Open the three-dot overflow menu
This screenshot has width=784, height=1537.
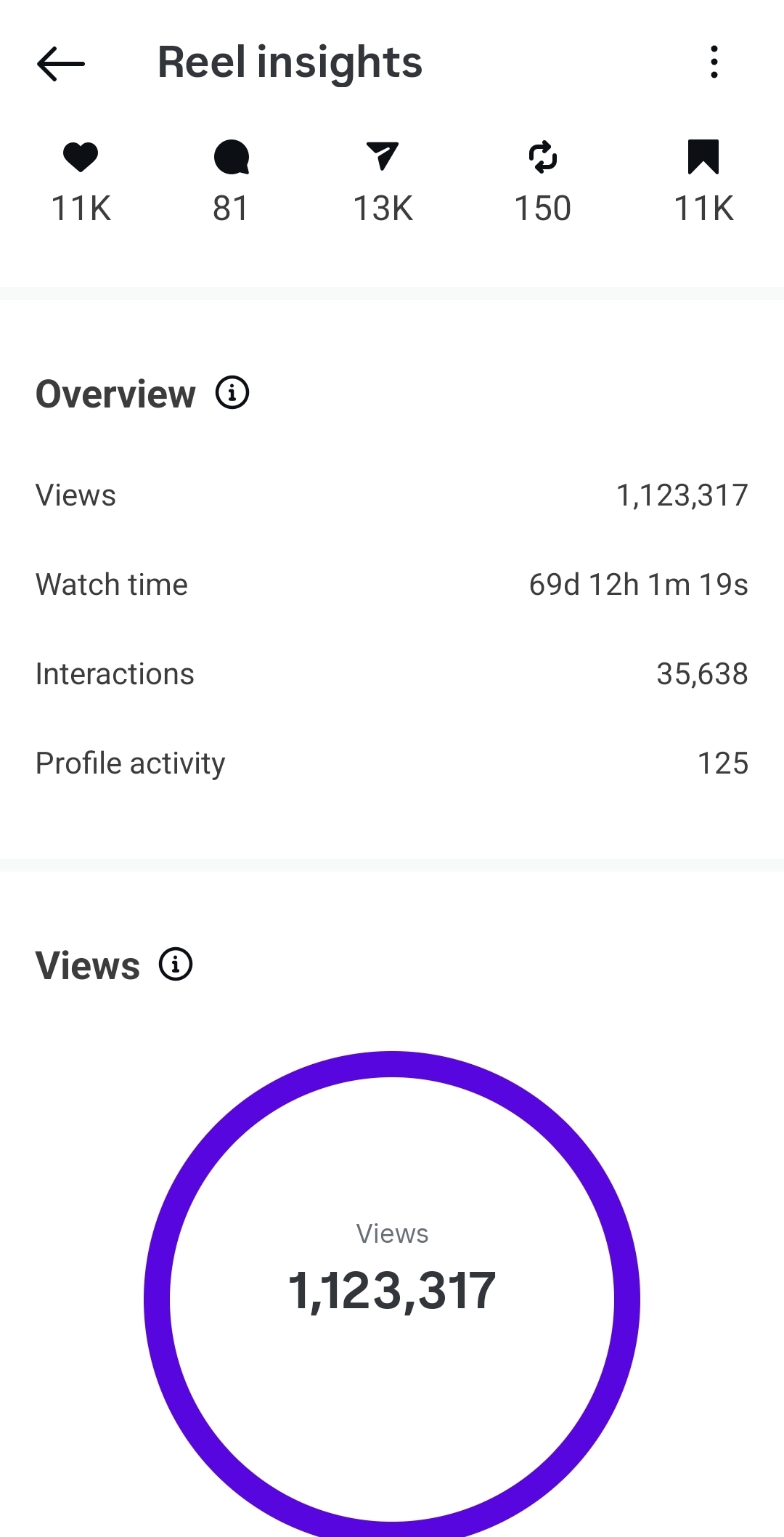pyautogui.click(x=714, y=62)
